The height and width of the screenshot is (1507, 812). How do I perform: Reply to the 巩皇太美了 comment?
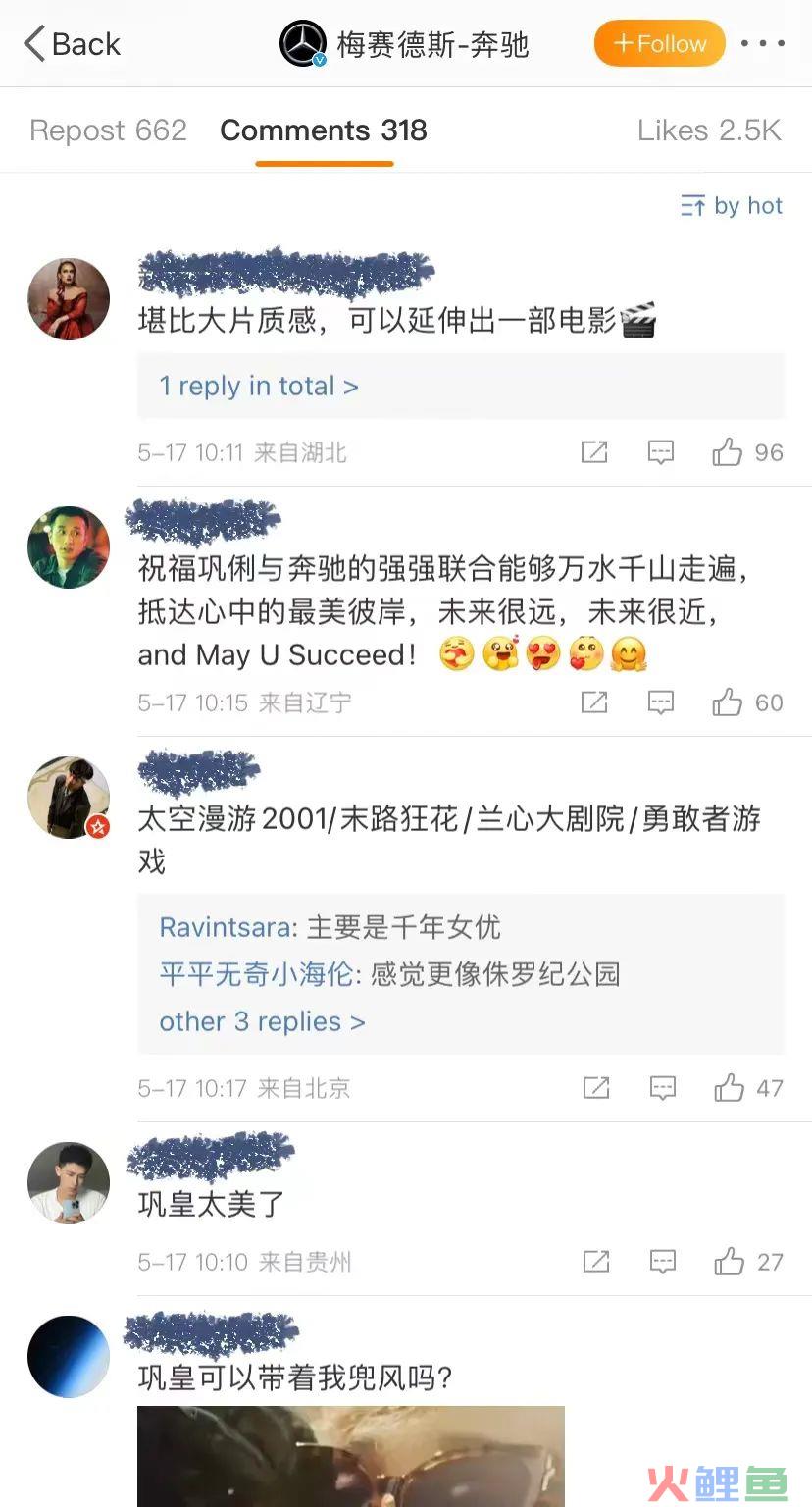(663, 1262)
